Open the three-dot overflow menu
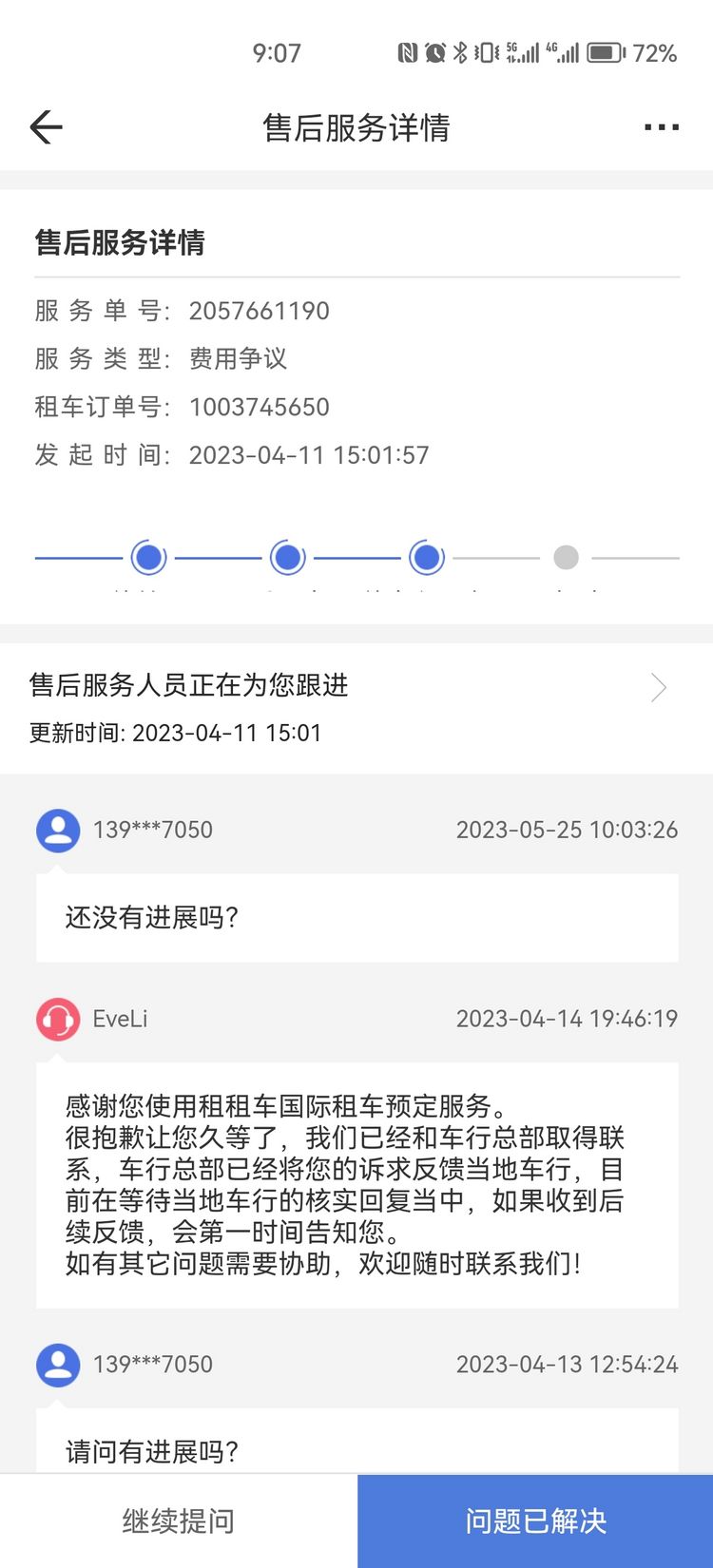The height and width of the screenshot is (1568, 713). pos(661,127)
